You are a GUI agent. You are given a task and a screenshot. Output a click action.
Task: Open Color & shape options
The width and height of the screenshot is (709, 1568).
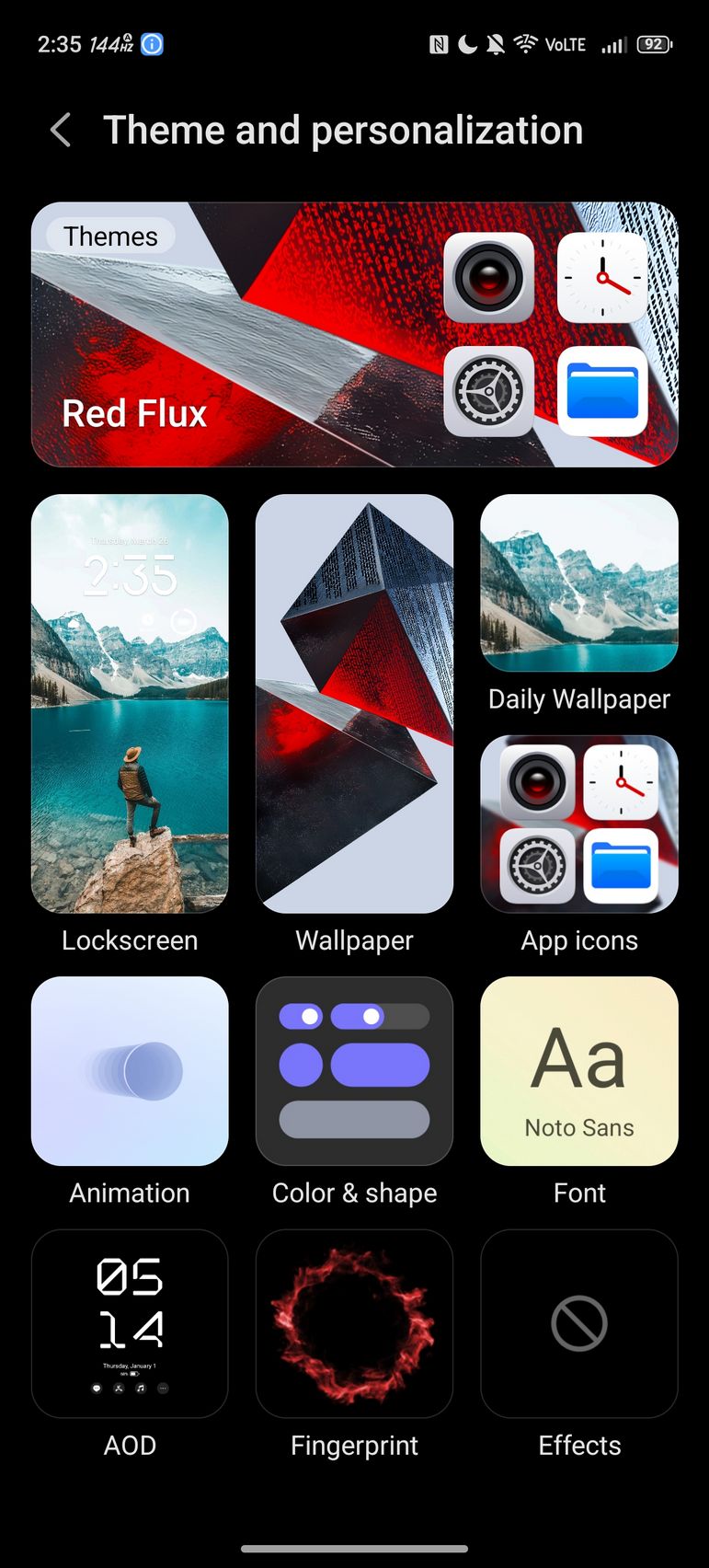354,1071
